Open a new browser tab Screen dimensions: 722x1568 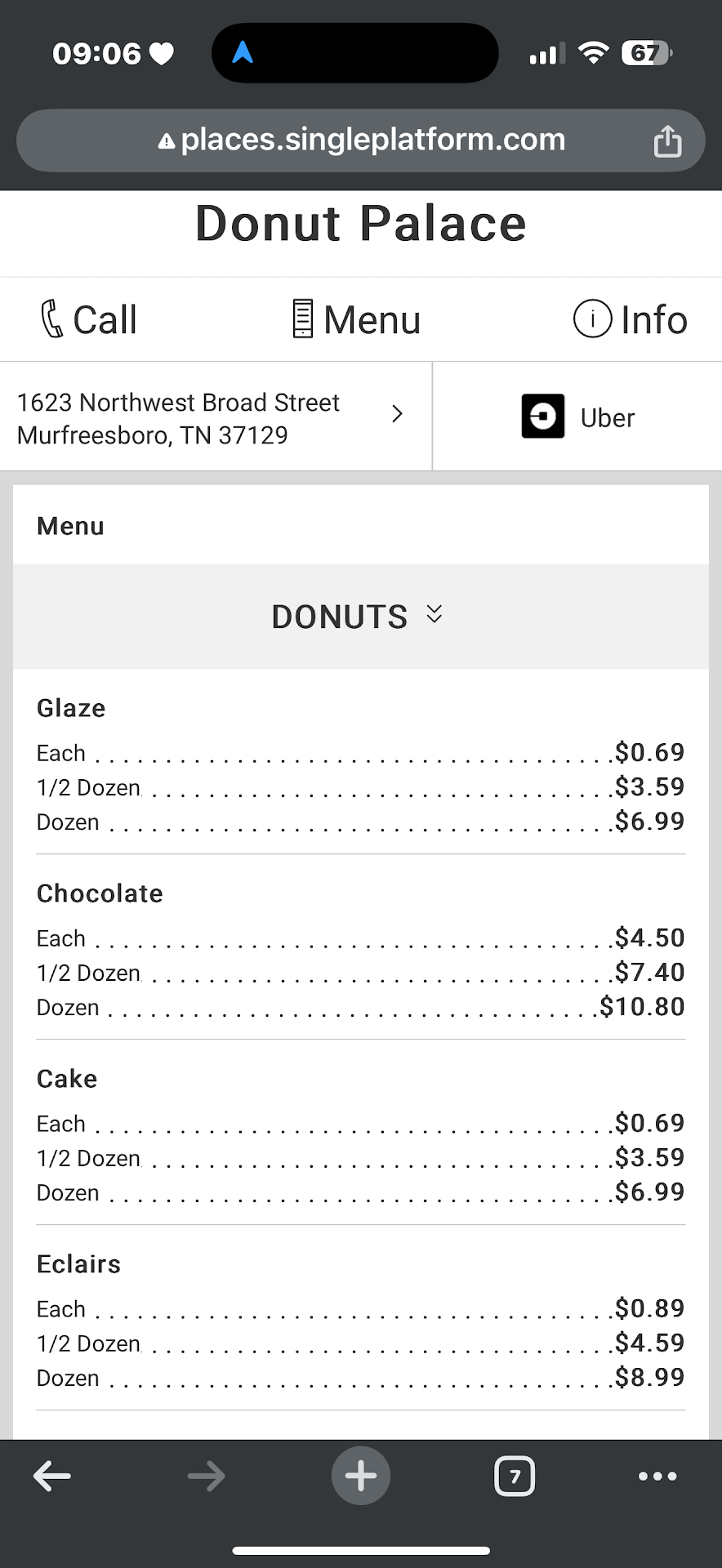pos(361,1477)
